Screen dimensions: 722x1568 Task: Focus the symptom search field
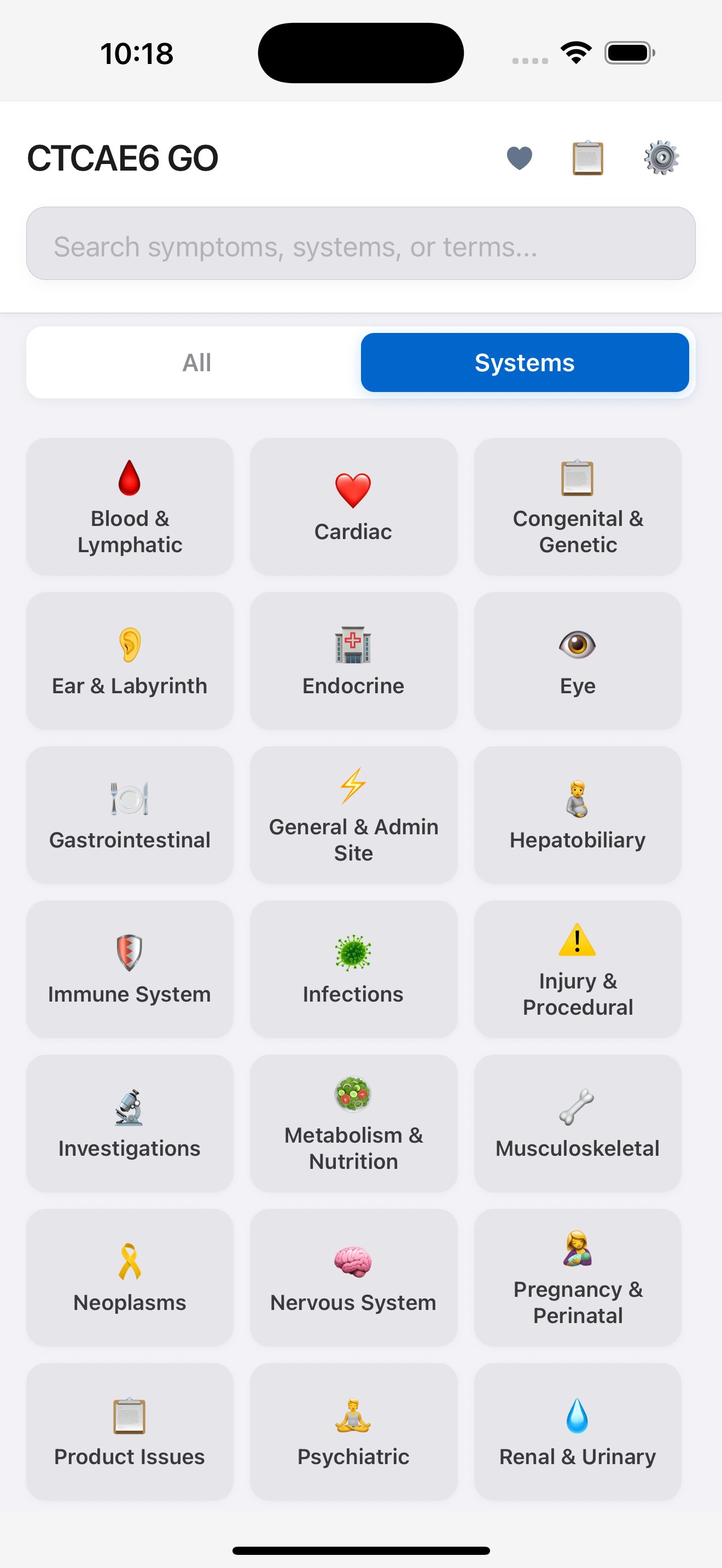[361, 243]
